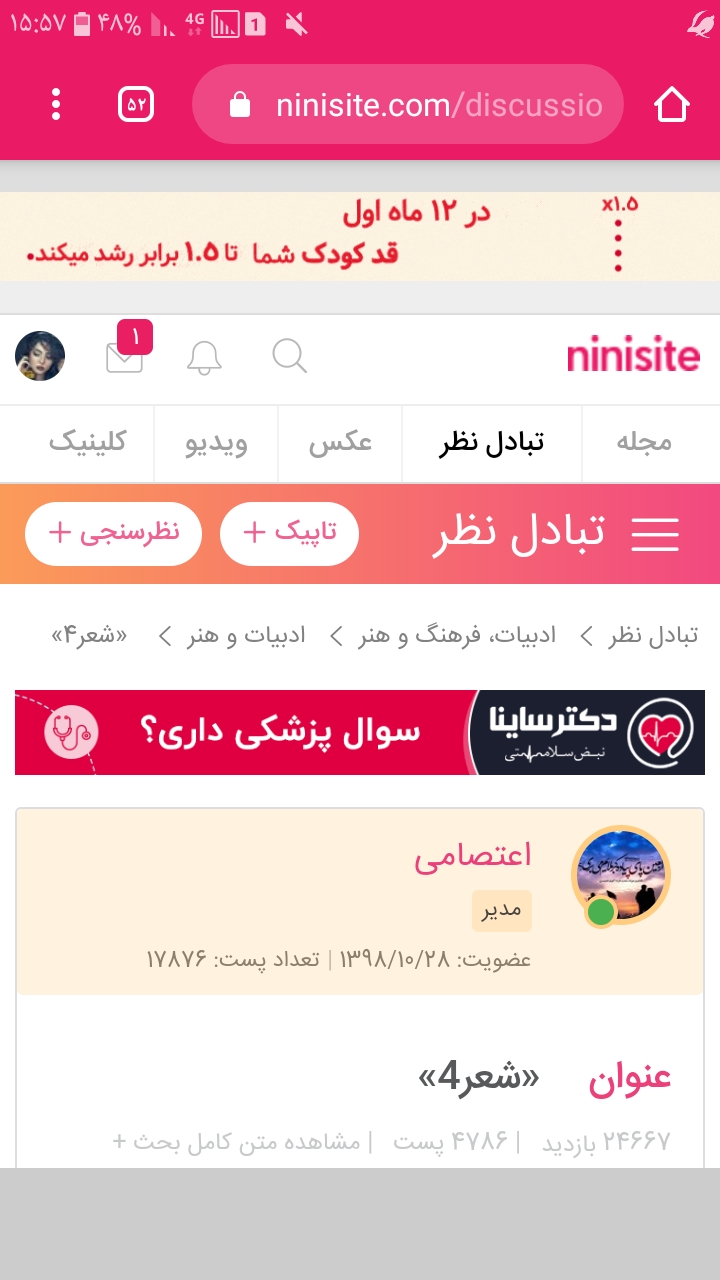The image size is (720, 1280).
Task: Open the browser tabs switcher showing ۵۲
Action: point(136,104)
